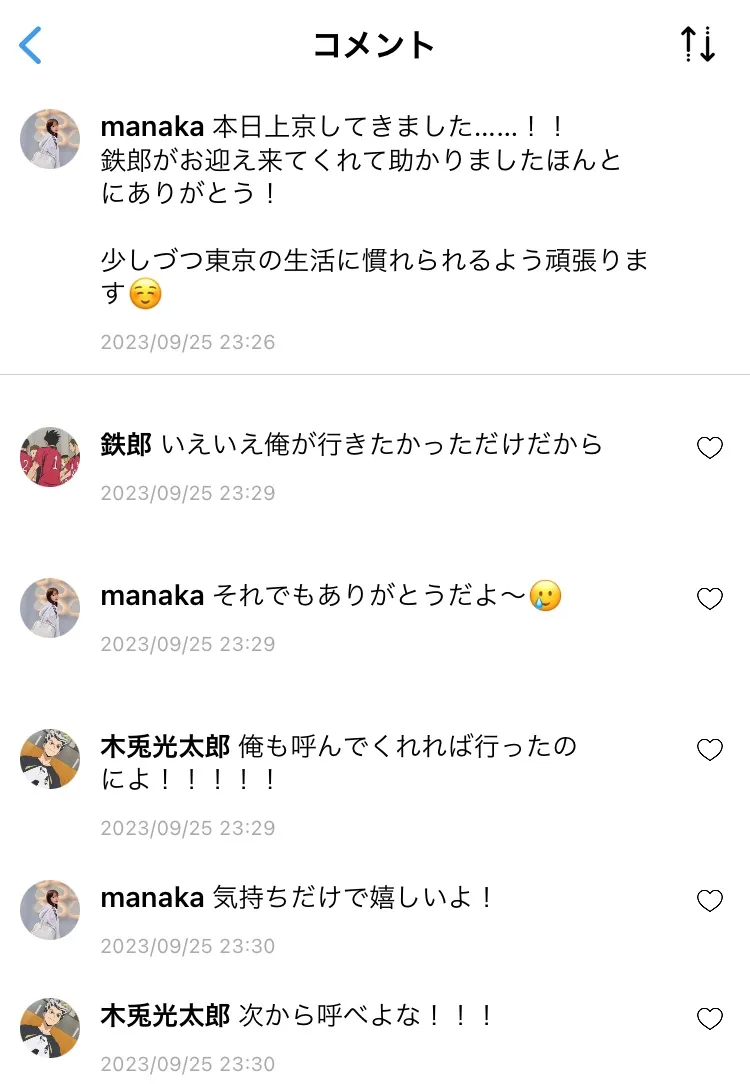This screenshot has width=750, height=1084.
Task: Like 鉄郎's comment いえいえ俺が行きたかっただけだから
Action: [x=709, y=449]
